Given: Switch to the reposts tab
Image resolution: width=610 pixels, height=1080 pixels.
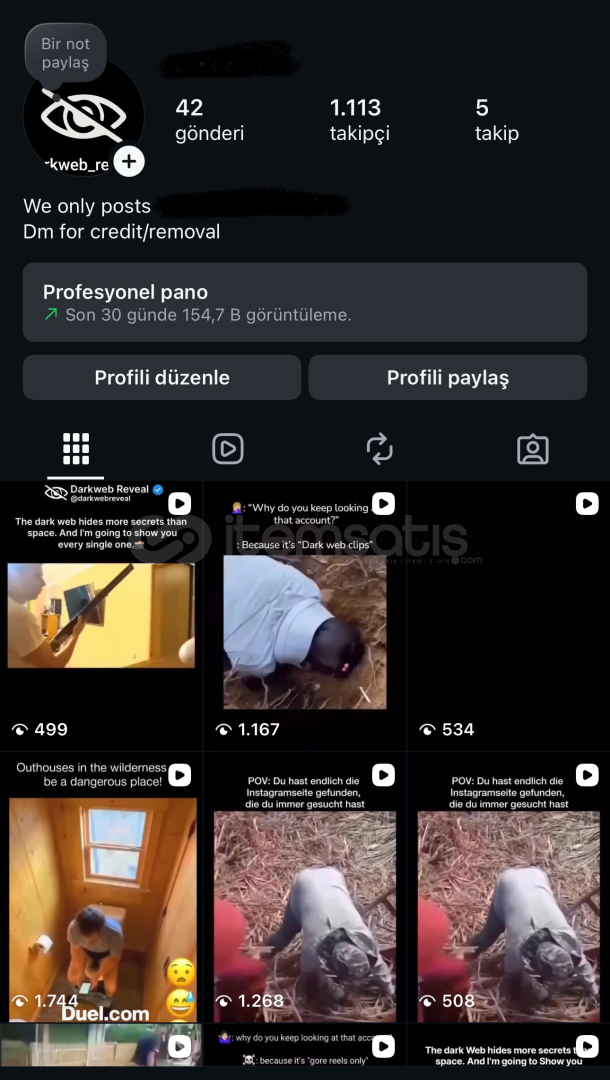Looking at the screenshot, I should point(380,449).
